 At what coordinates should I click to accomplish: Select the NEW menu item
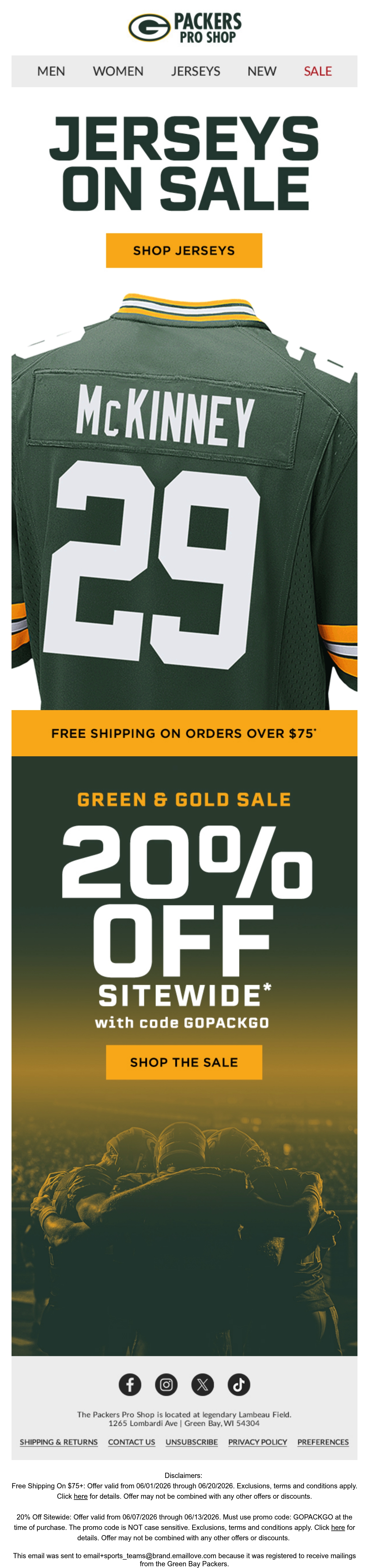(x=262, y=71)
